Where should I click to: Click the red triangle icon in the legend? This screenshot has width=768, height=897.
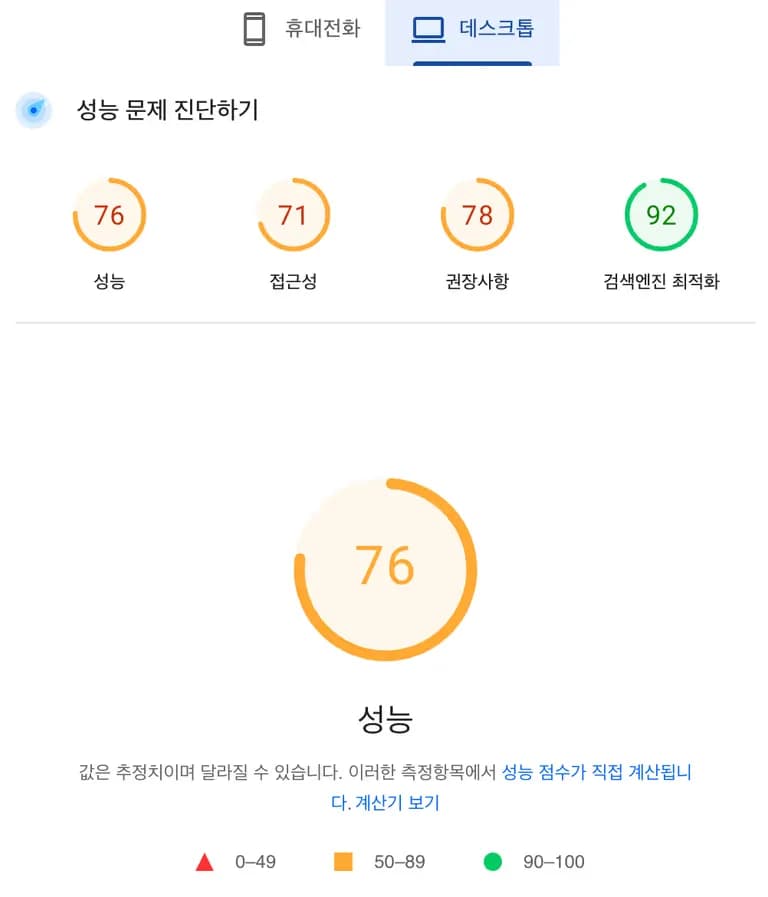205,861
